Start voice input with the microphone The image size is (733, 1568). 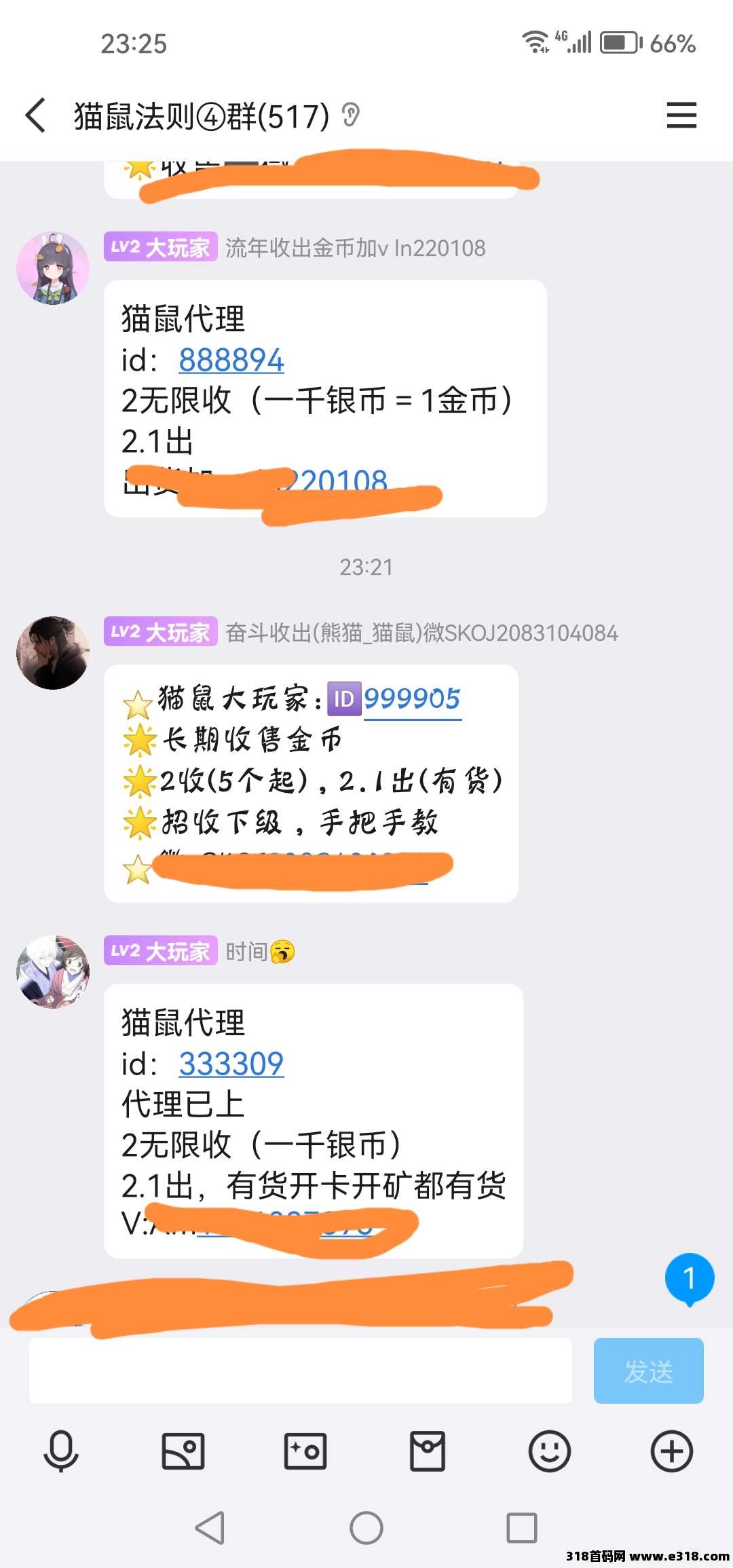tap(61, 1451)
